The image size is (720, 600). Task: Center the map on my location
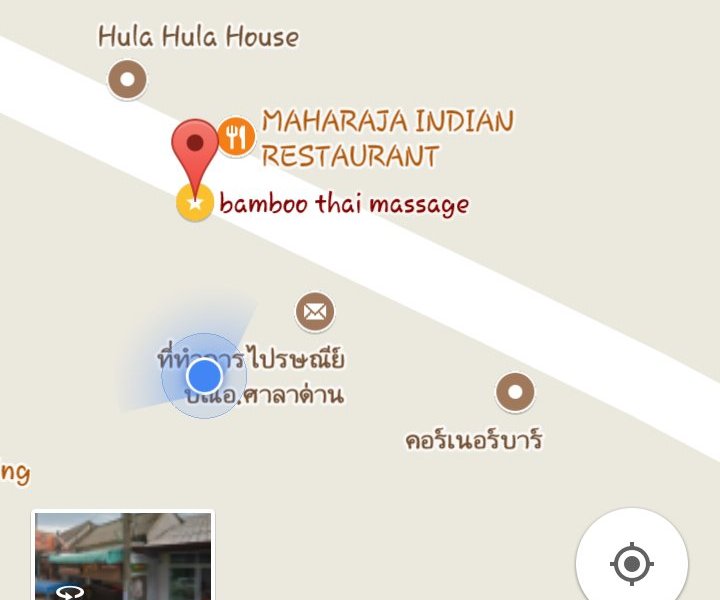click(x=631, y=563)
